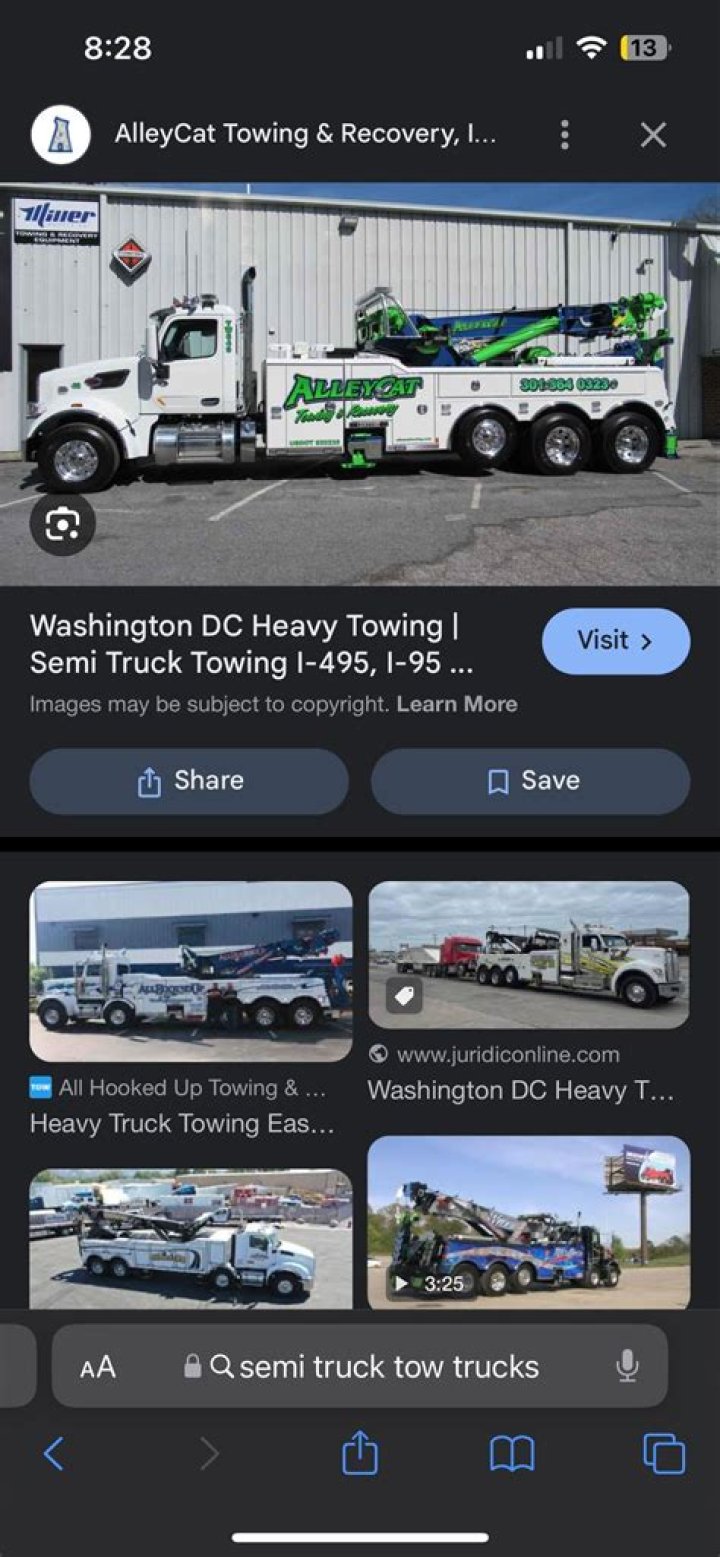Open the AA page settings menu
This screenshot has height=1557, width=720.
click(98, 1367)
